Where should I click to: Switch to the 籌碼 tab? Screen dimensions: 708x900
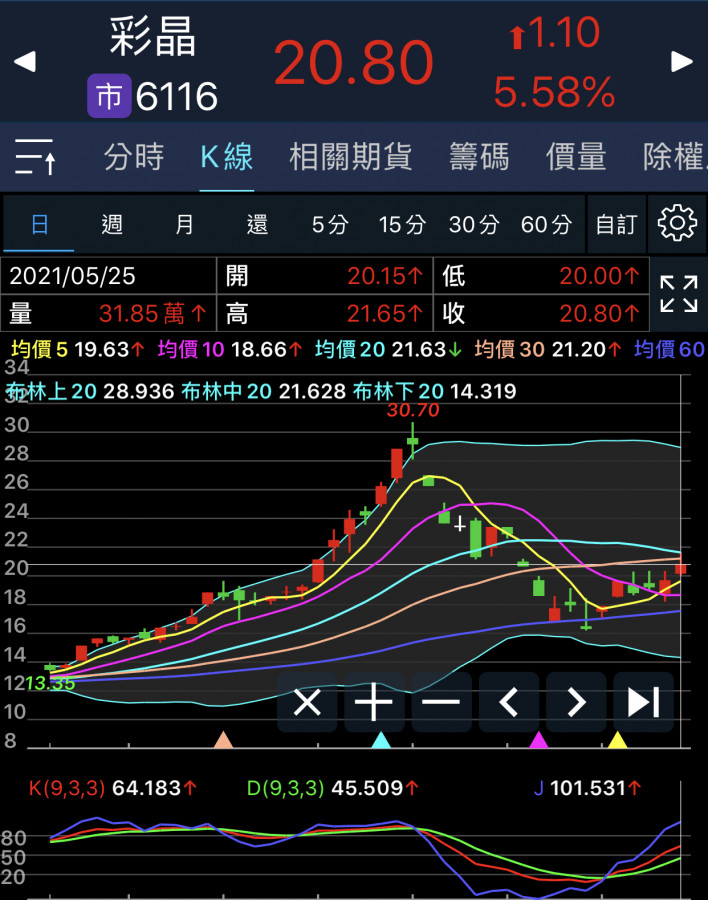479,157
